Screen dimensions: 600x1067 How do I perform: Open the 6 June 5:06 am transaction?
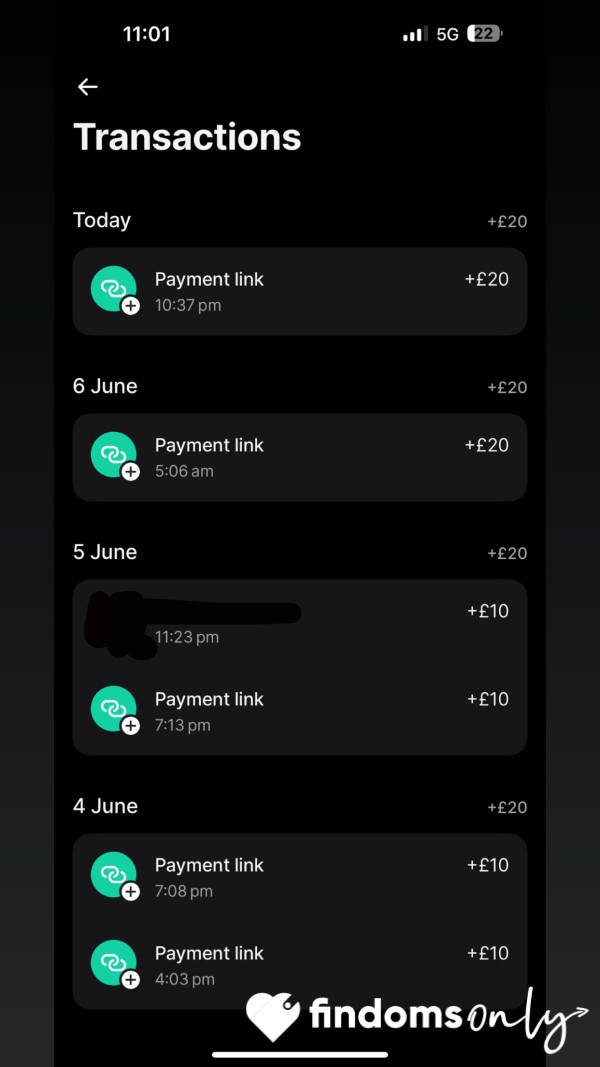[x=299, y=457]
